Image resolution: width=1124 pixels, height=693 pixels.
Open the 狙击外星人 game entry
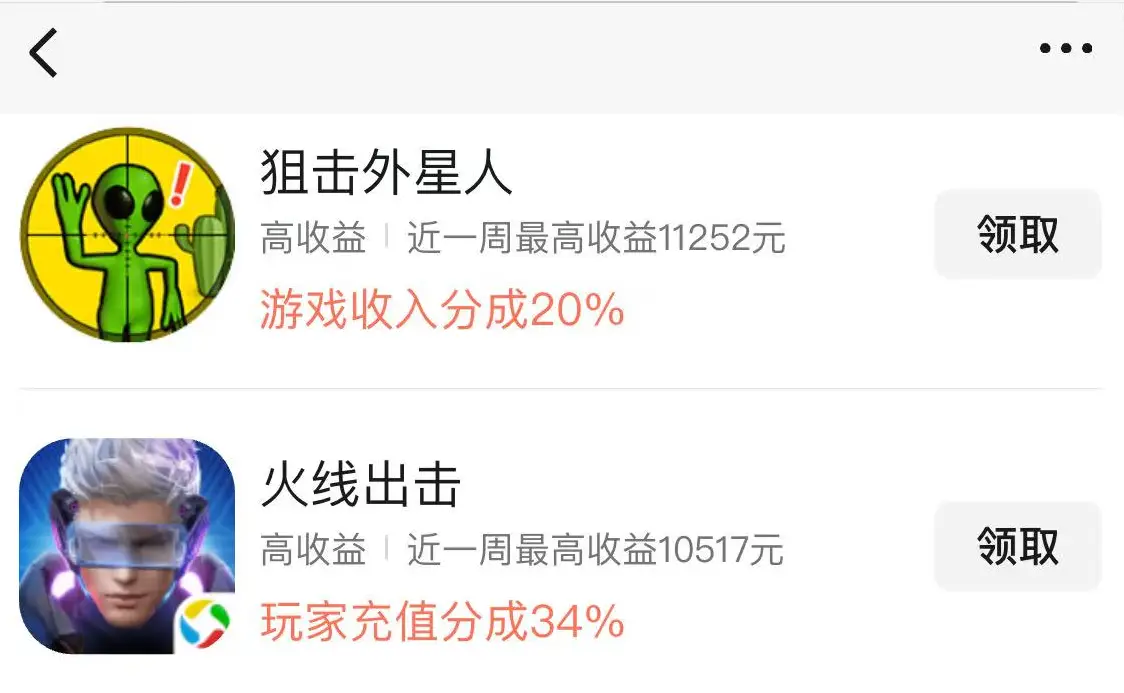click(386, 174)
